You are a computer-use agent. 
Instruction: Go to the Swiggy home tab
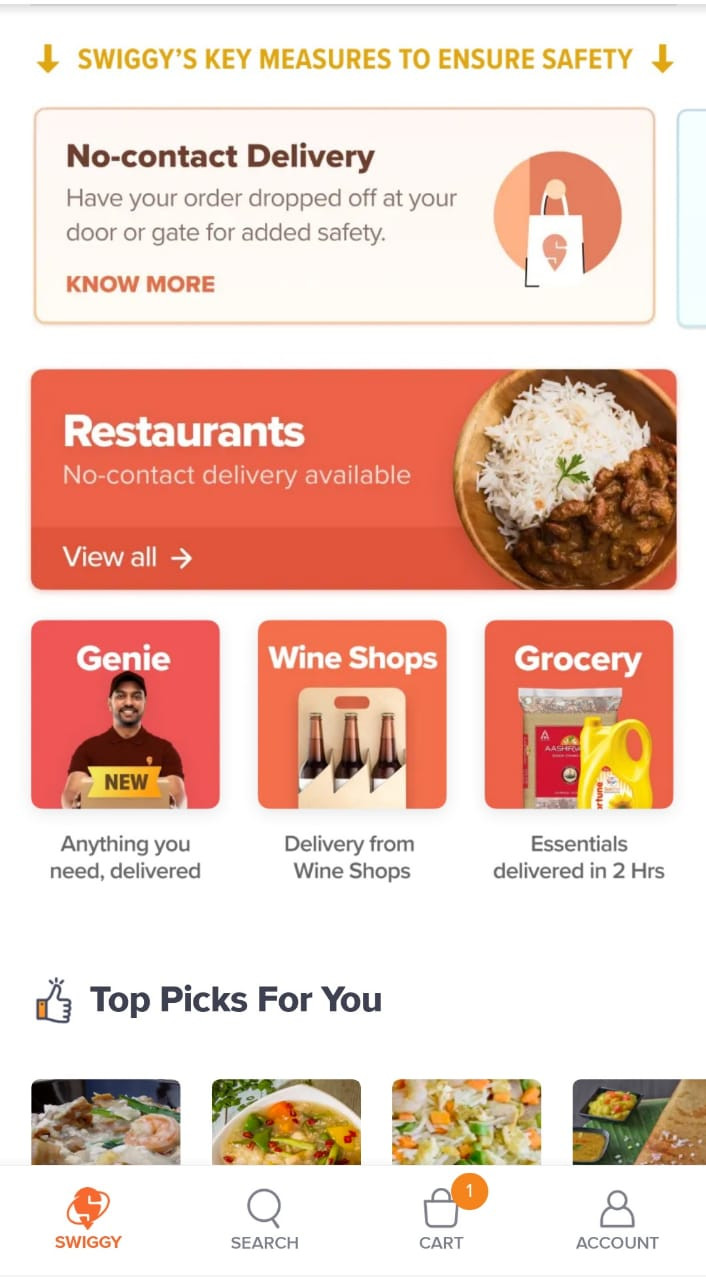pyautogui.click(x=88, y=1220)
